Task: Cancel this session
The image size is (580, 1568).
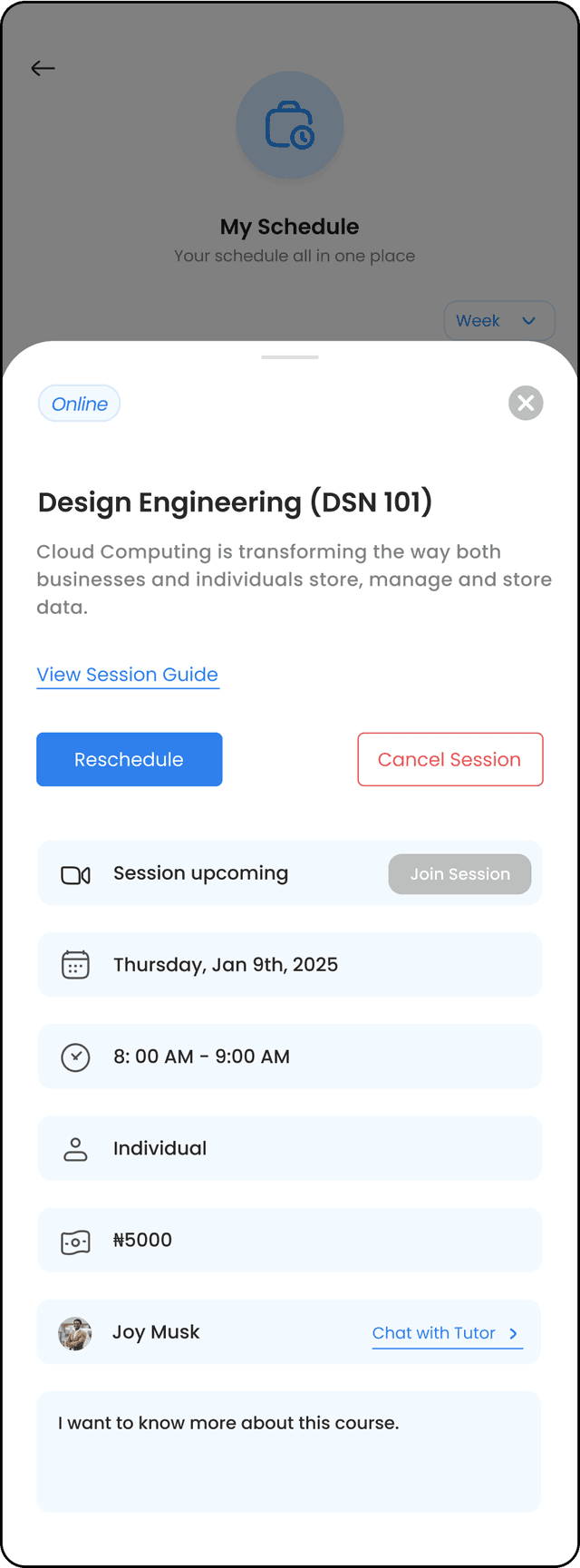Action: tap(449, 759)
